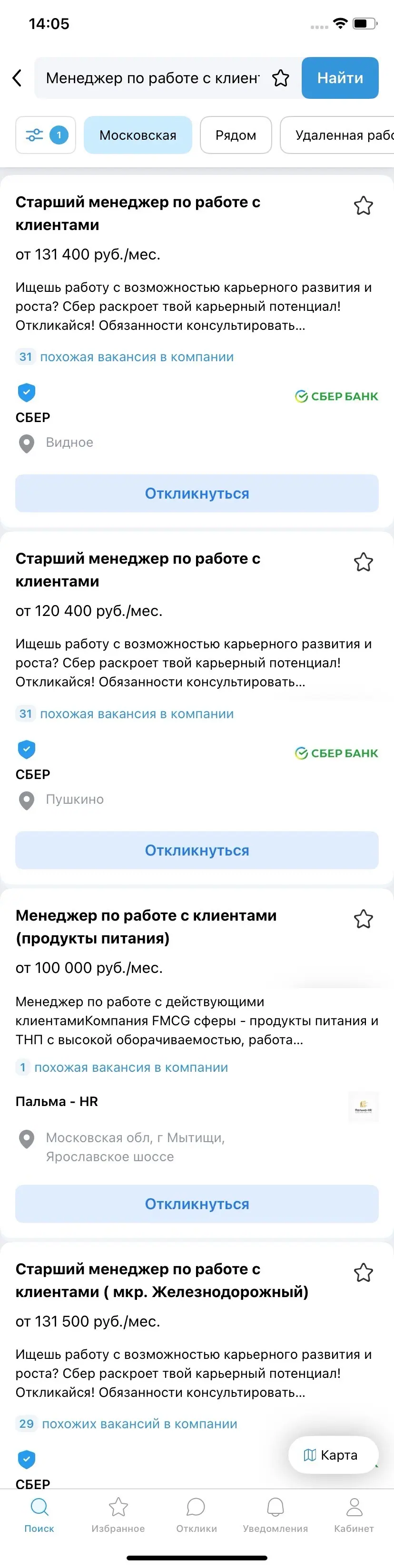Favorite the Железнодорожный vacancy

tap(363, 1273)
